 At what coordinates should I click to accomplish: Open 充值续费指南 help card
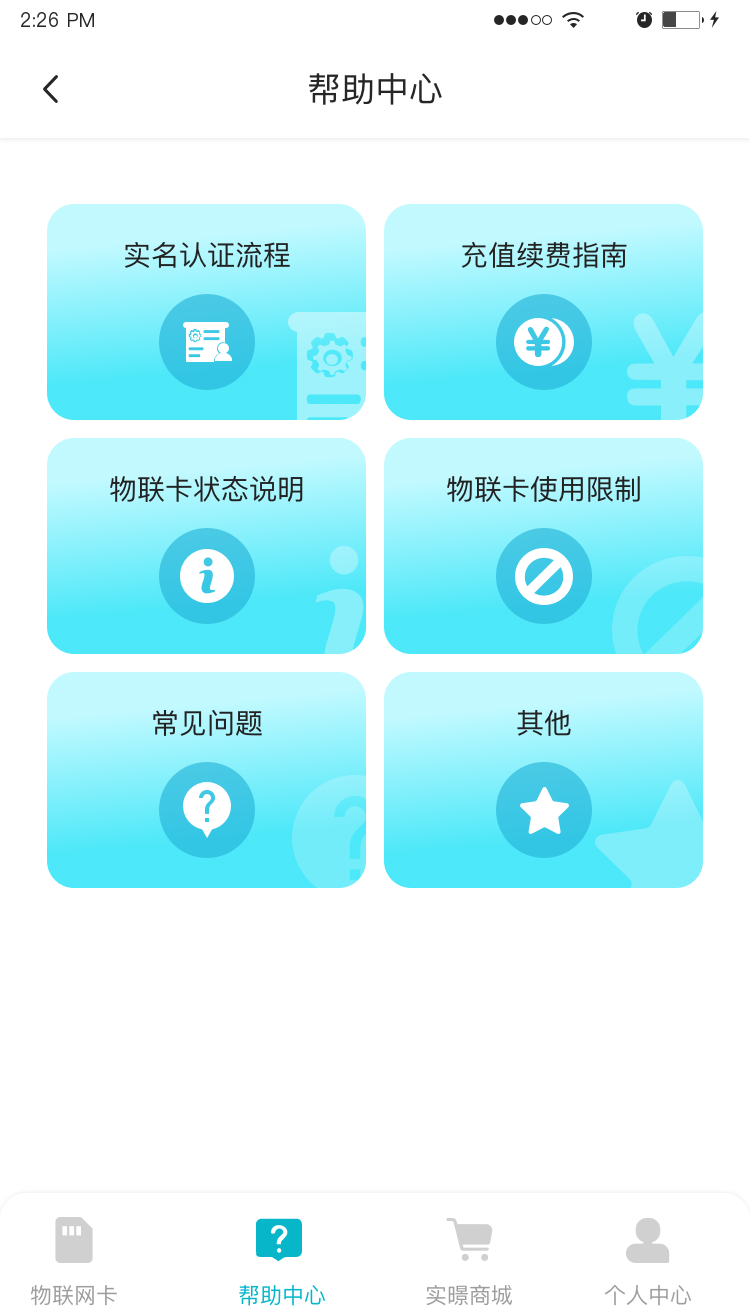pyautogui.click(x=543, y=312)
